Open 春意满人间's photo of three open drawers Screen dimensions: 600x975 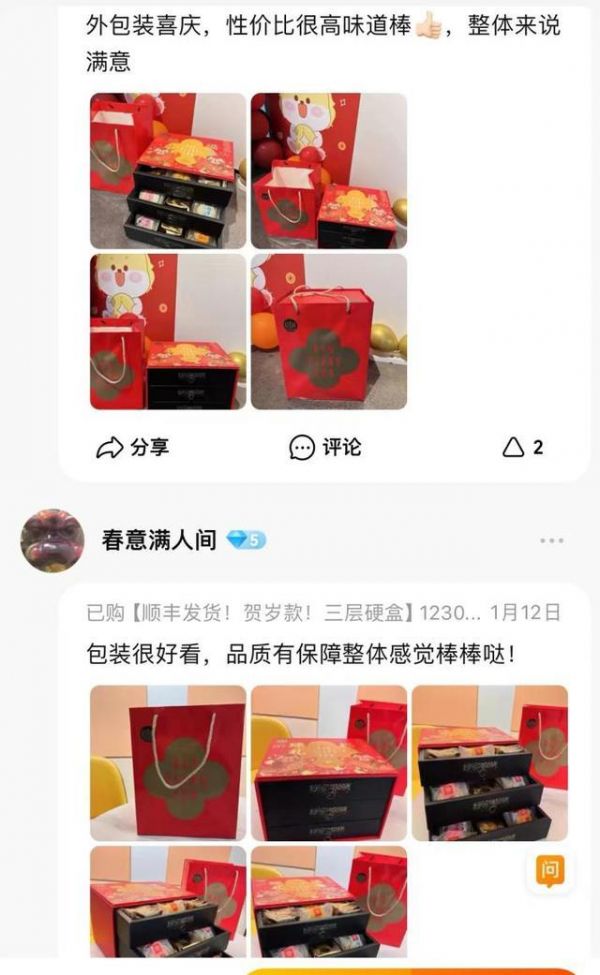[x=490, y=763]
